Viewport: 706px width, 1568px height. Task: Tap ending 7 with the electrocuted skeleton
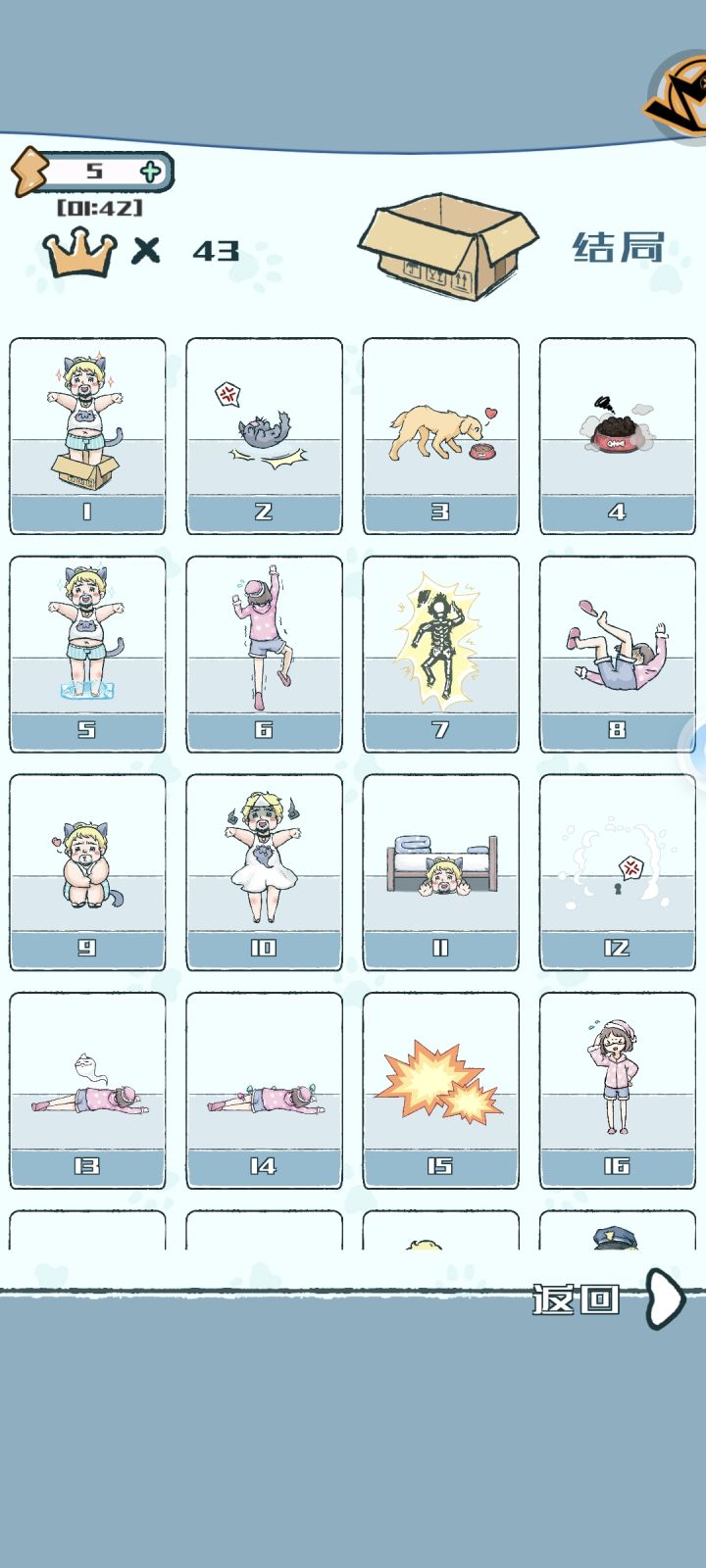[x=439, y=652]
